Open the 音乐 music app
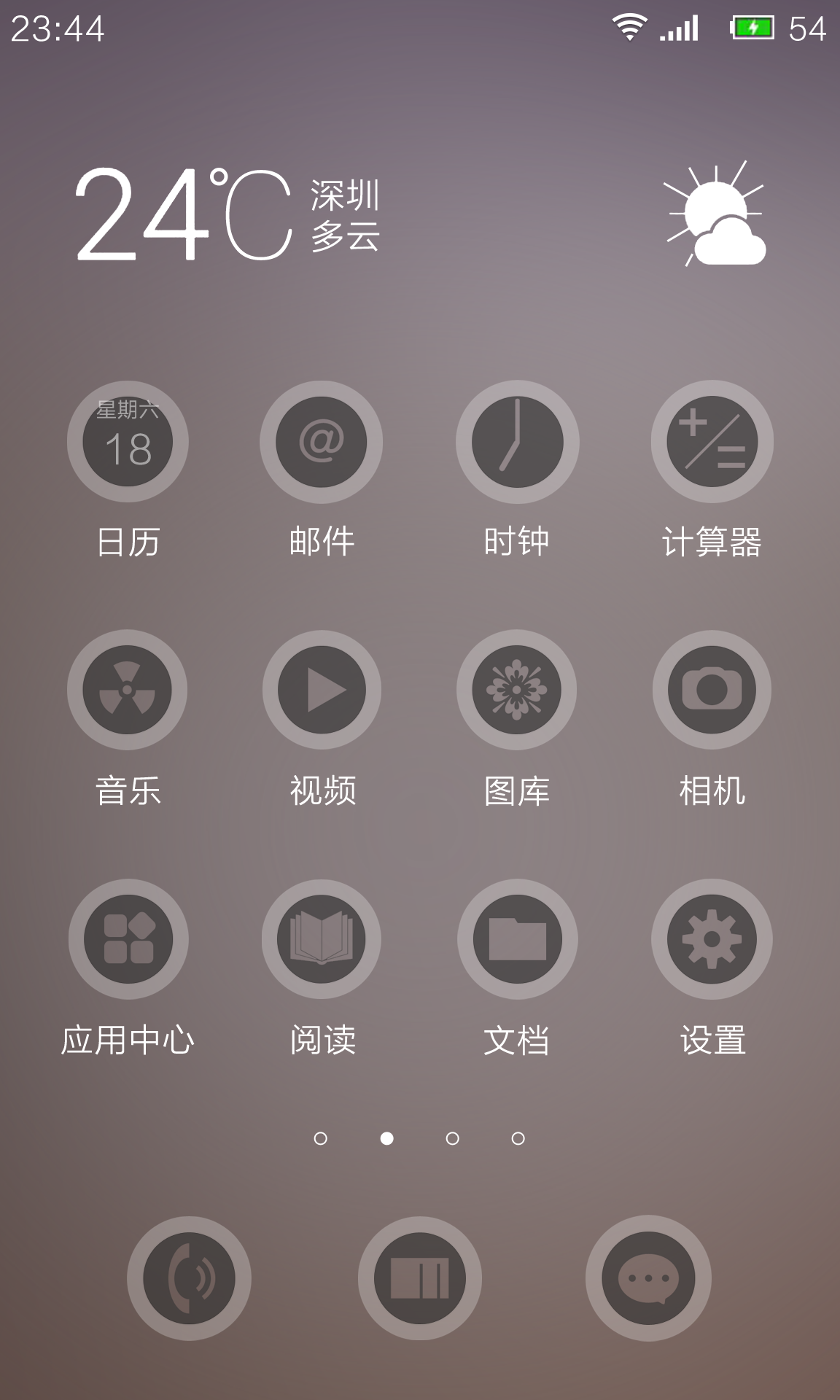Screen dimensions: 840x1400 click(128, 690)
